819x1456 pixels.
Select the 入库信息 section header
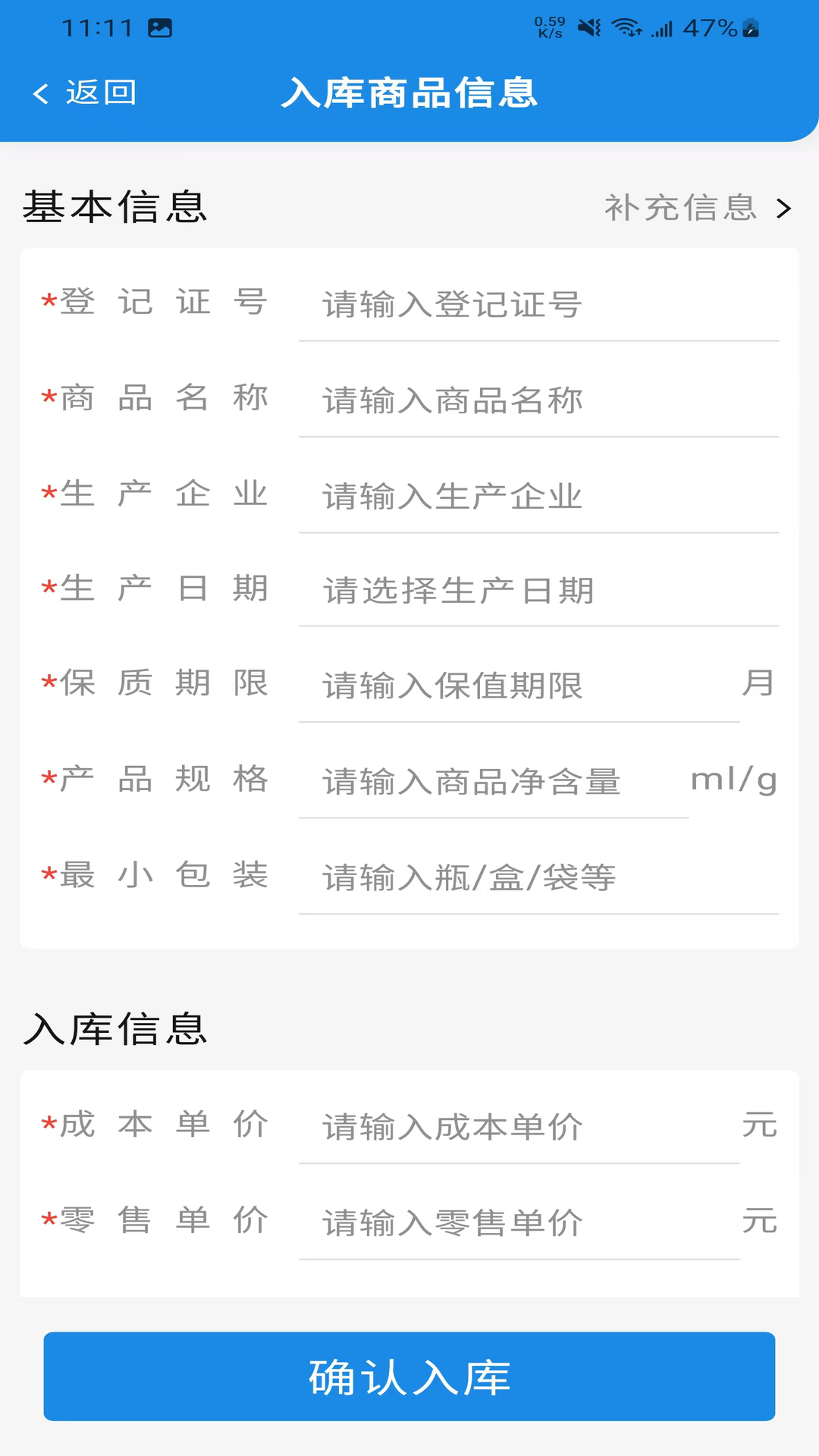click(x=119, y=1029)
